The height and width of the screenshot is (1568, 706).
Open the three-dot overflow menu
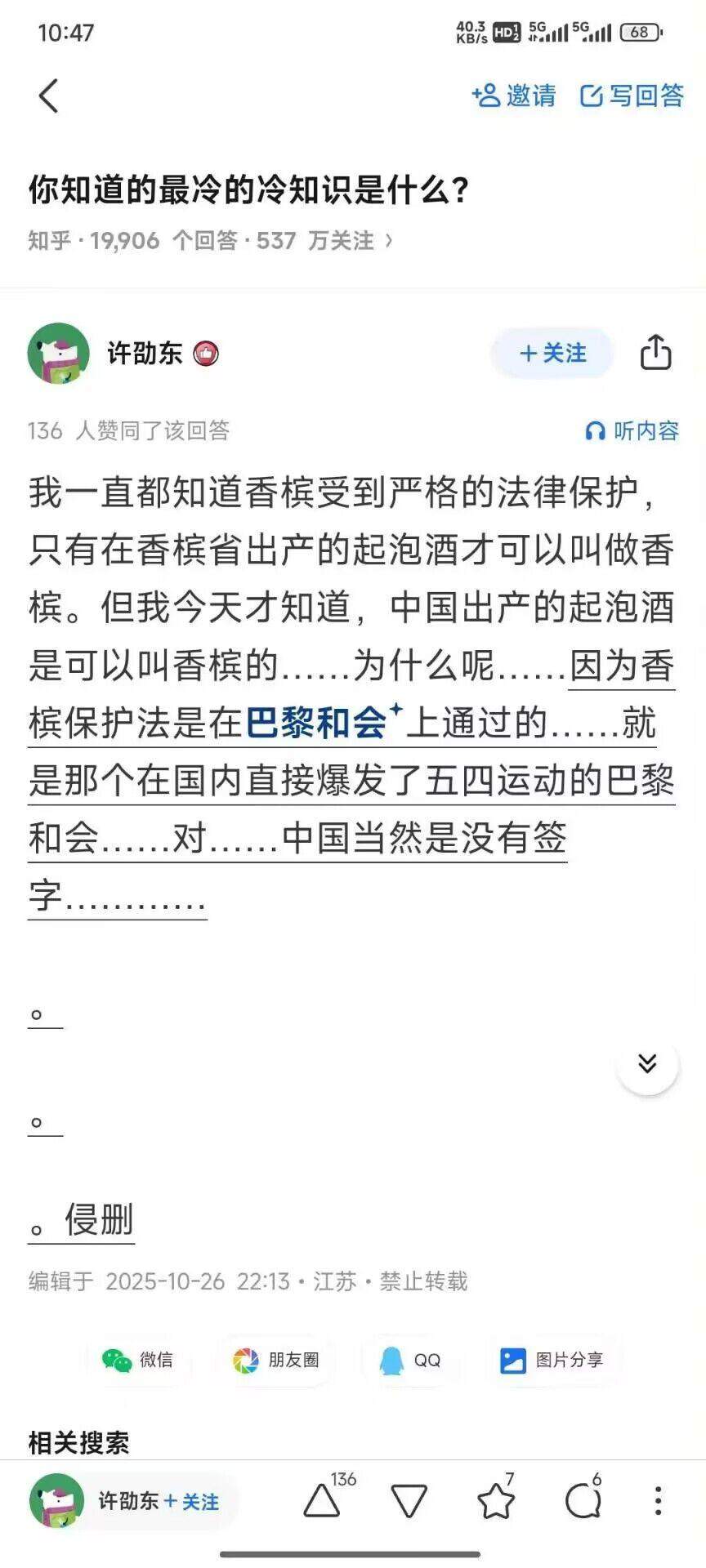[658, 1500]
